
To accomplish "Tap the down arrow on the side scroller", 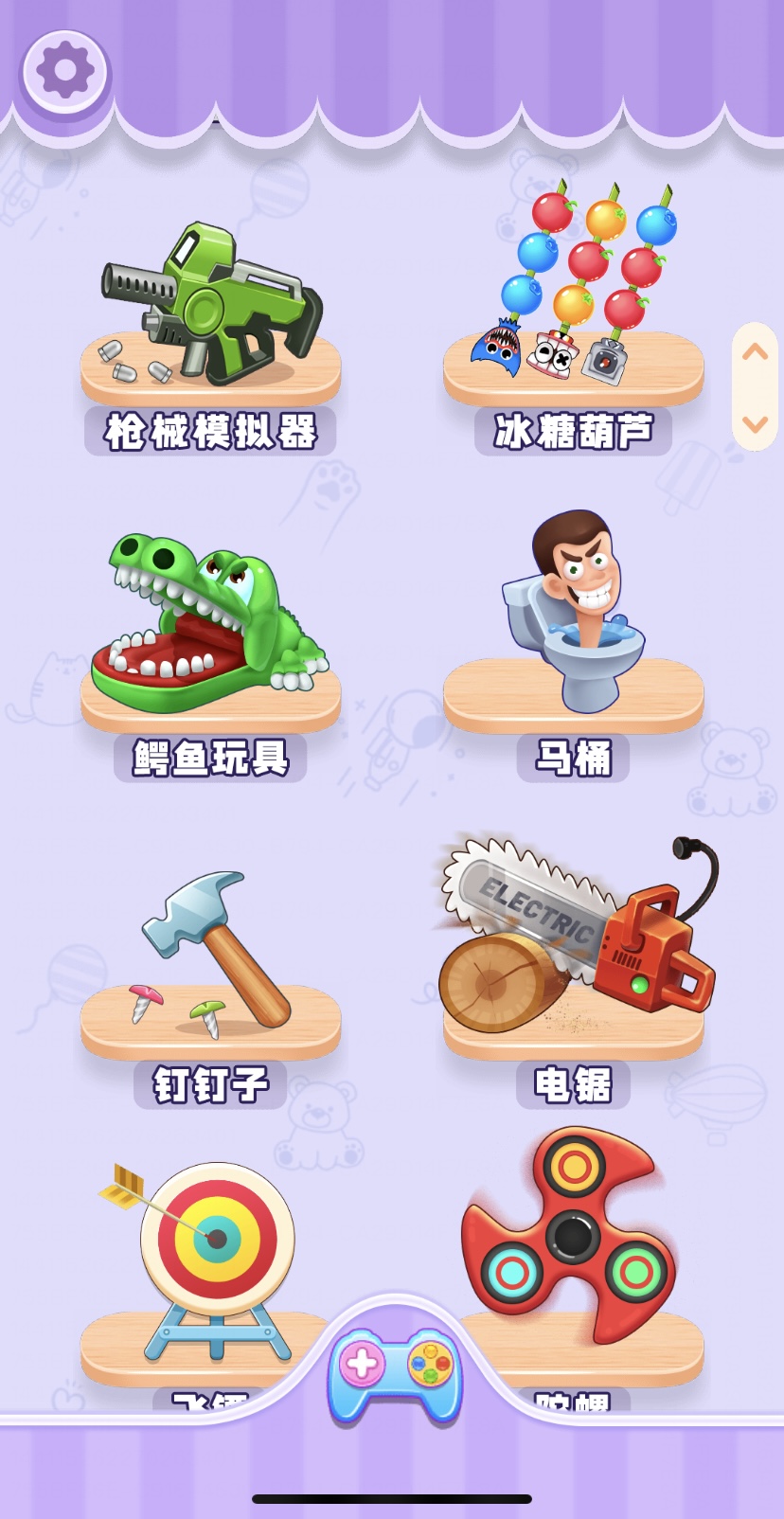I will tap(755, 423).
